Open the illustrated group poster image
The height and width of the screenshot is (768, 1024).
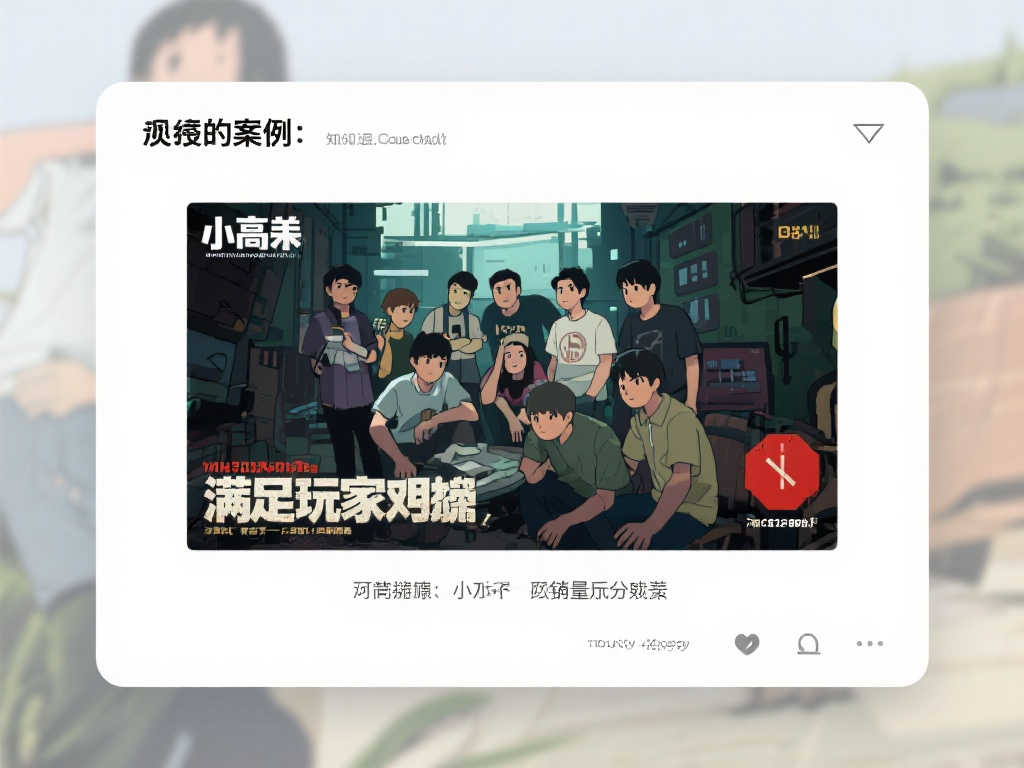[511, 376]
